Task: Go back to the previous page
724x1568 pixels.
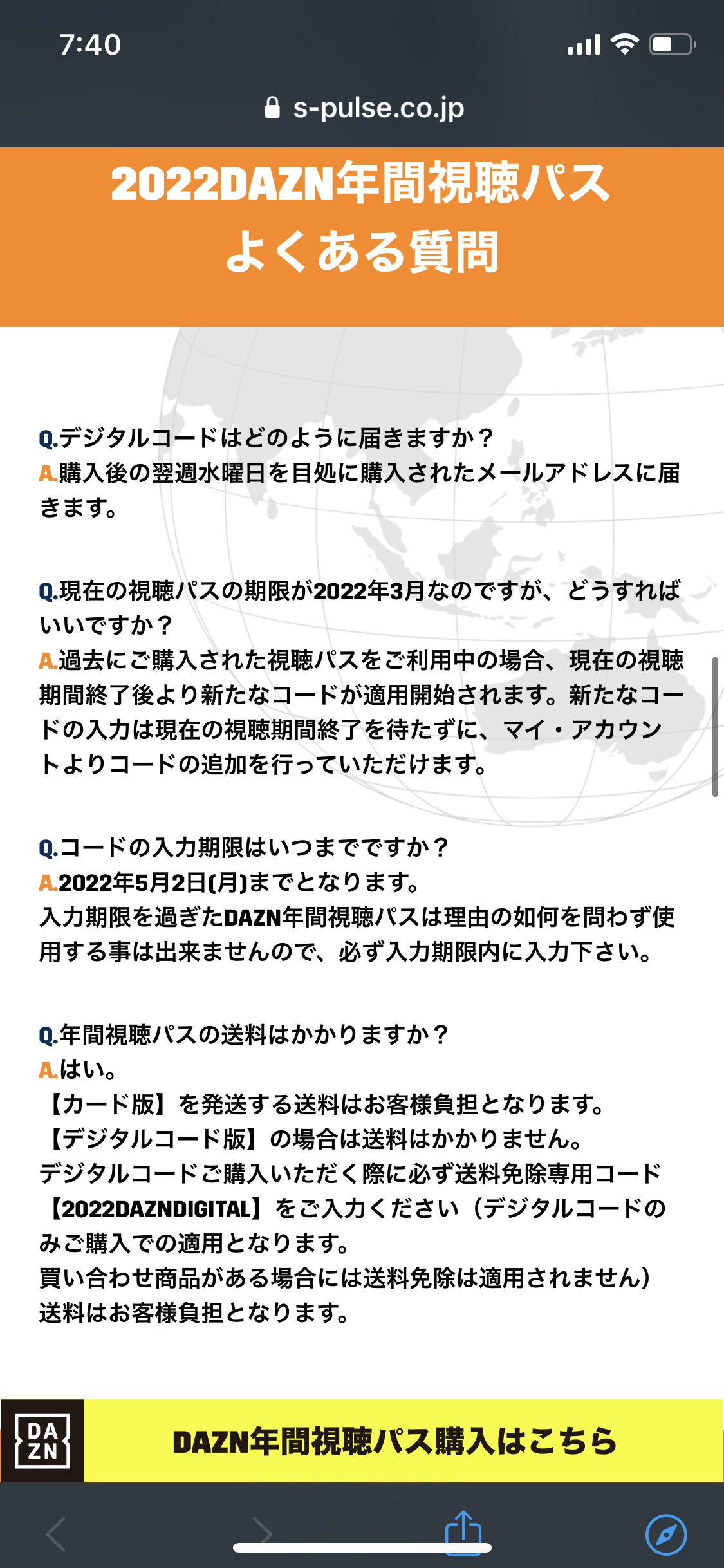Action: tap(57, 1534)
